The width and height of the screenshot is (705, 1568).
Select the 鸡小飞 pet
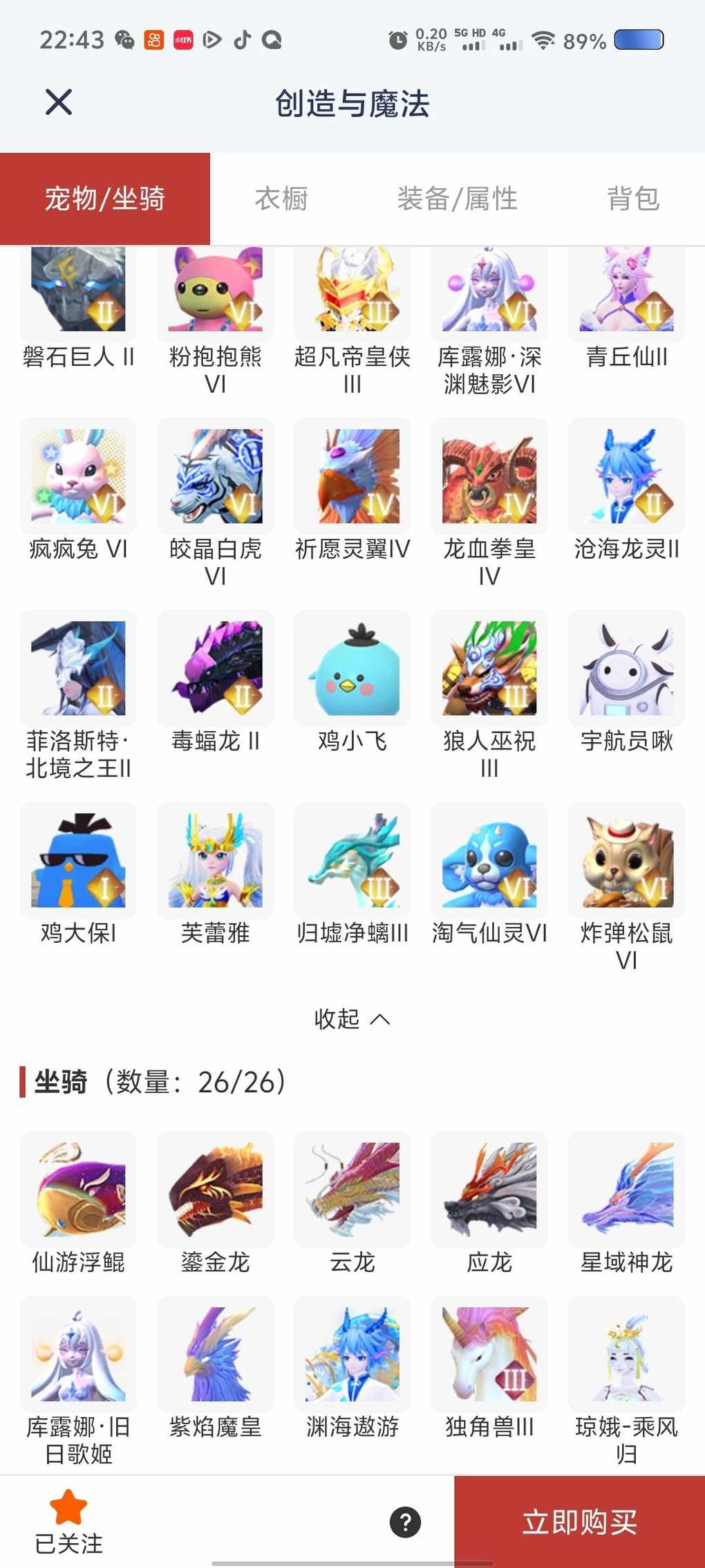coord(352,669)
